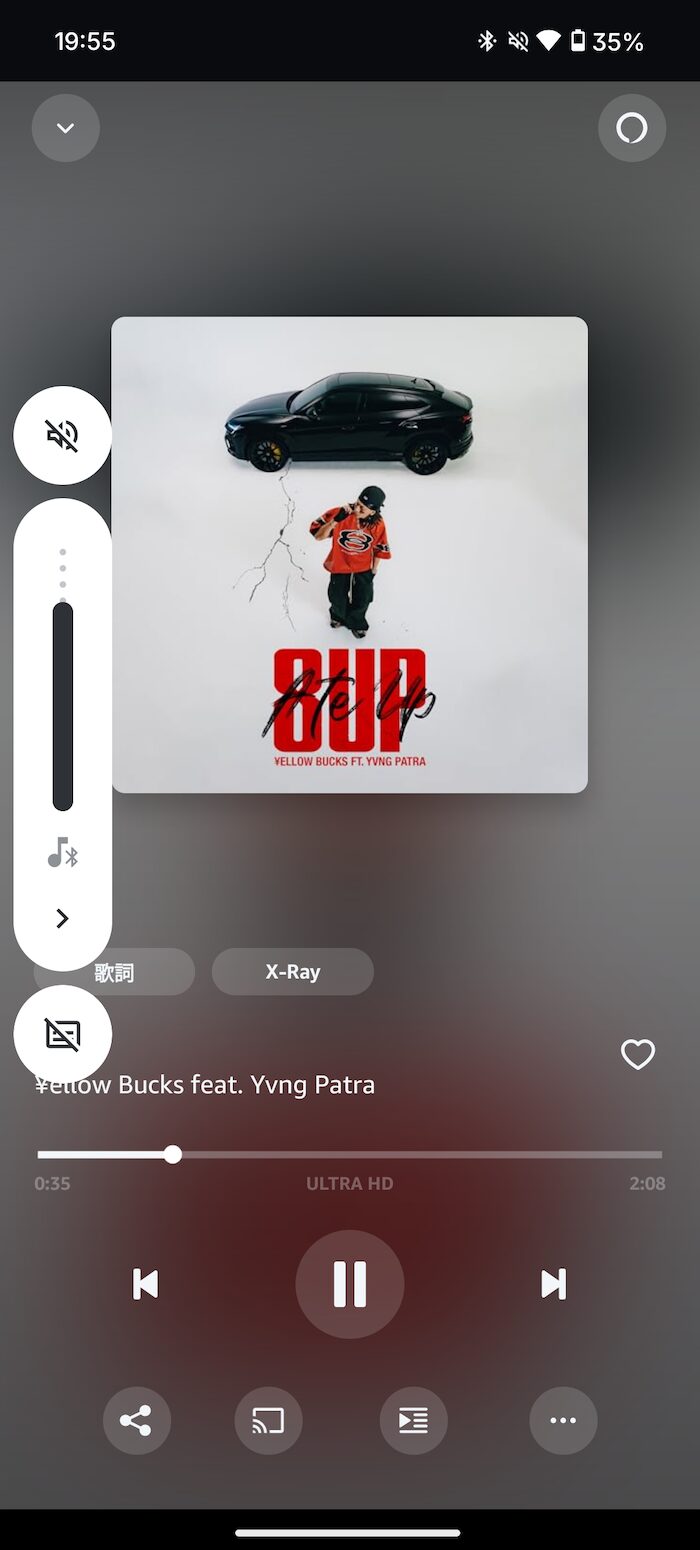Open the more options menu
The height and width of the screenshot is (1550, 700).
coord(563,1420)
